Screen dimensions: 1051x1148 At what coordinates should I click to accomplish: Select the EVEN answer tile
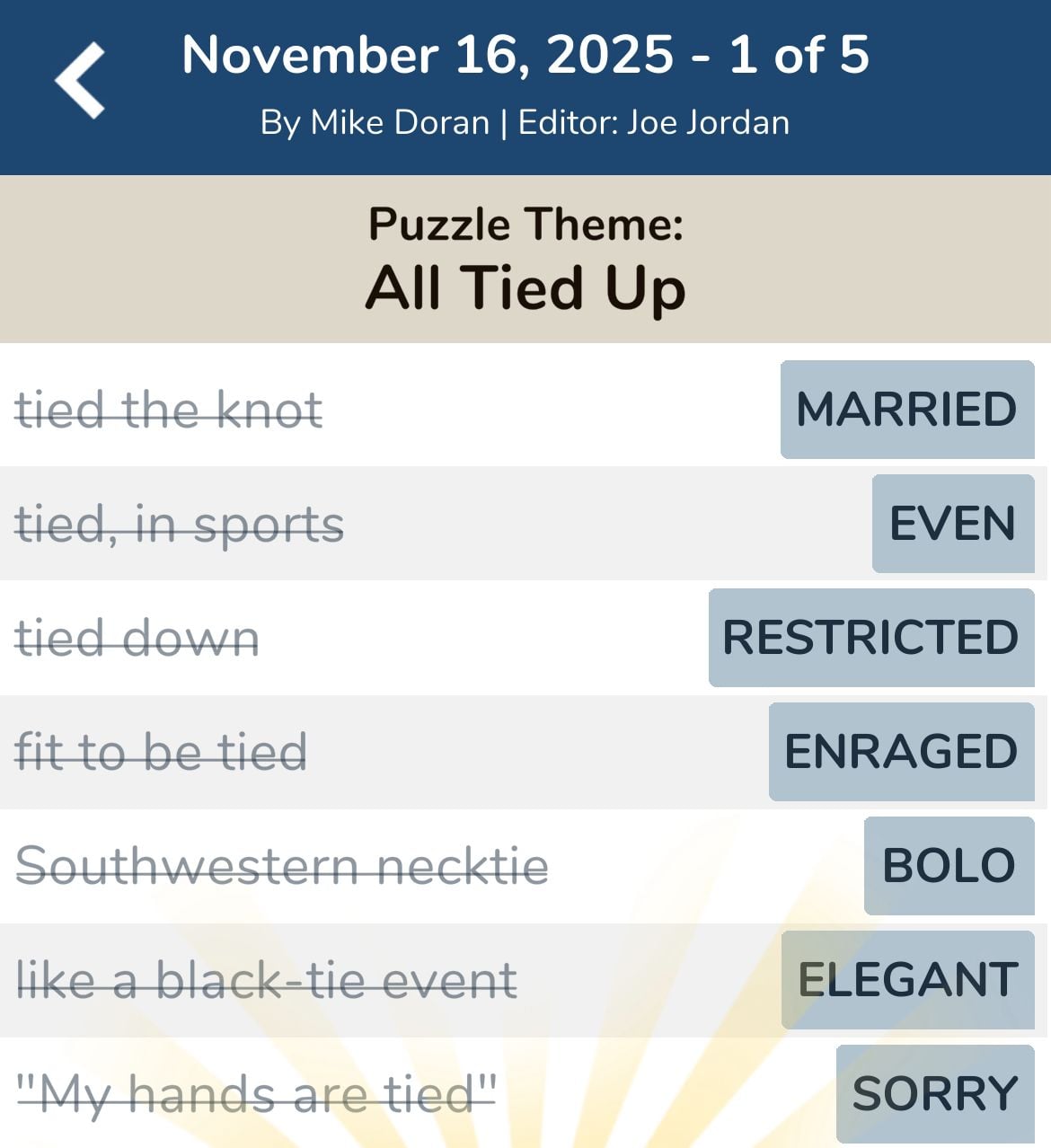pyautogui.click(x=953, y=524)
